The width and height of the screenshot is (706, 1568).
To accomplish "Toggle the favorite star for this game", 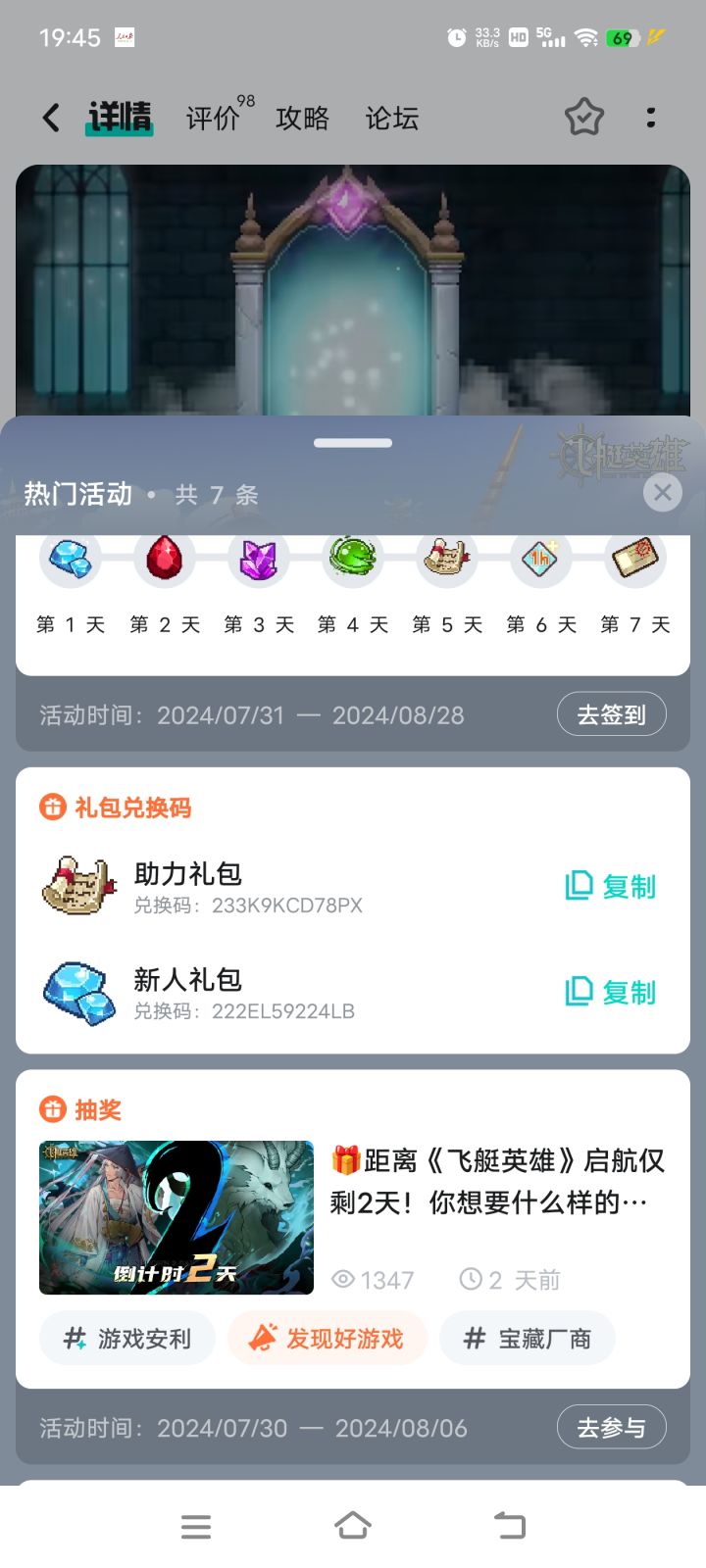I will point(583,117).
